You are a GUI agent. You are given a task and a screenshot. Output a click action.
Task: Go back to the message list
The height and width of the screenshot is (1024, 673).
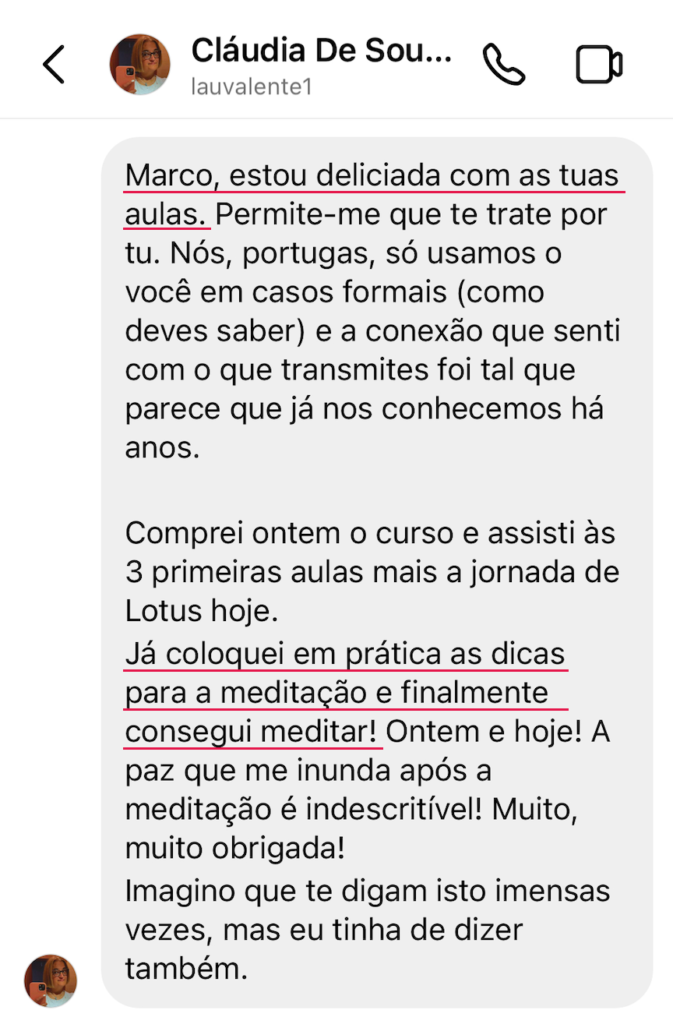[53, 65]
